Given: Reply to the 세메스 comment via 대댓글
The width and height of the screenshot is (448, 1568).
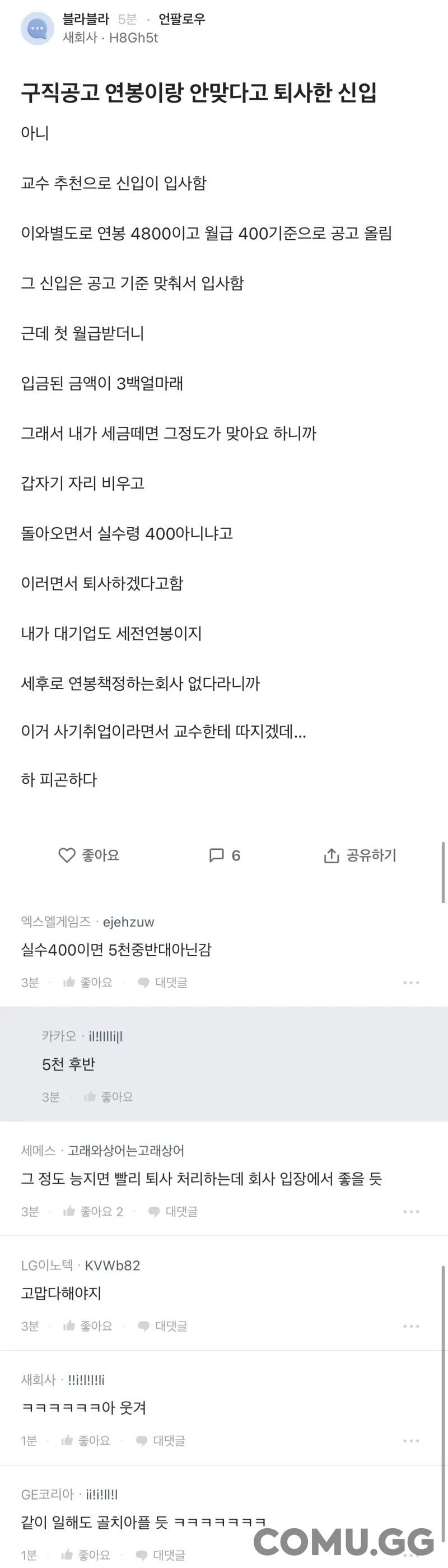Looking at the screenshot, I should click(x=173, y=1211).
